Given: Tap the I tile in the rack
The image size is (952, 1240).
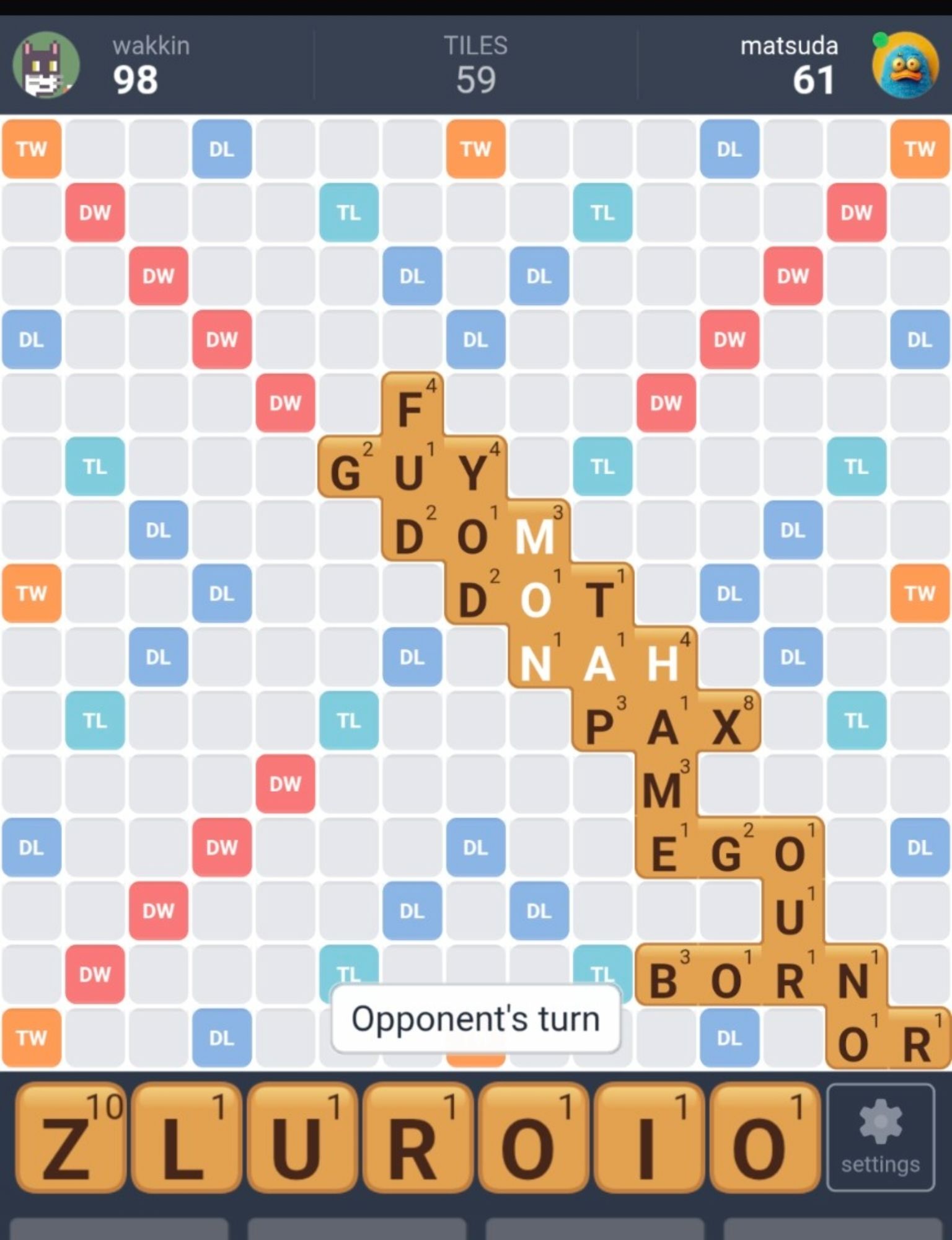Looking at the screenshot, I should [x=649, y=1138].
